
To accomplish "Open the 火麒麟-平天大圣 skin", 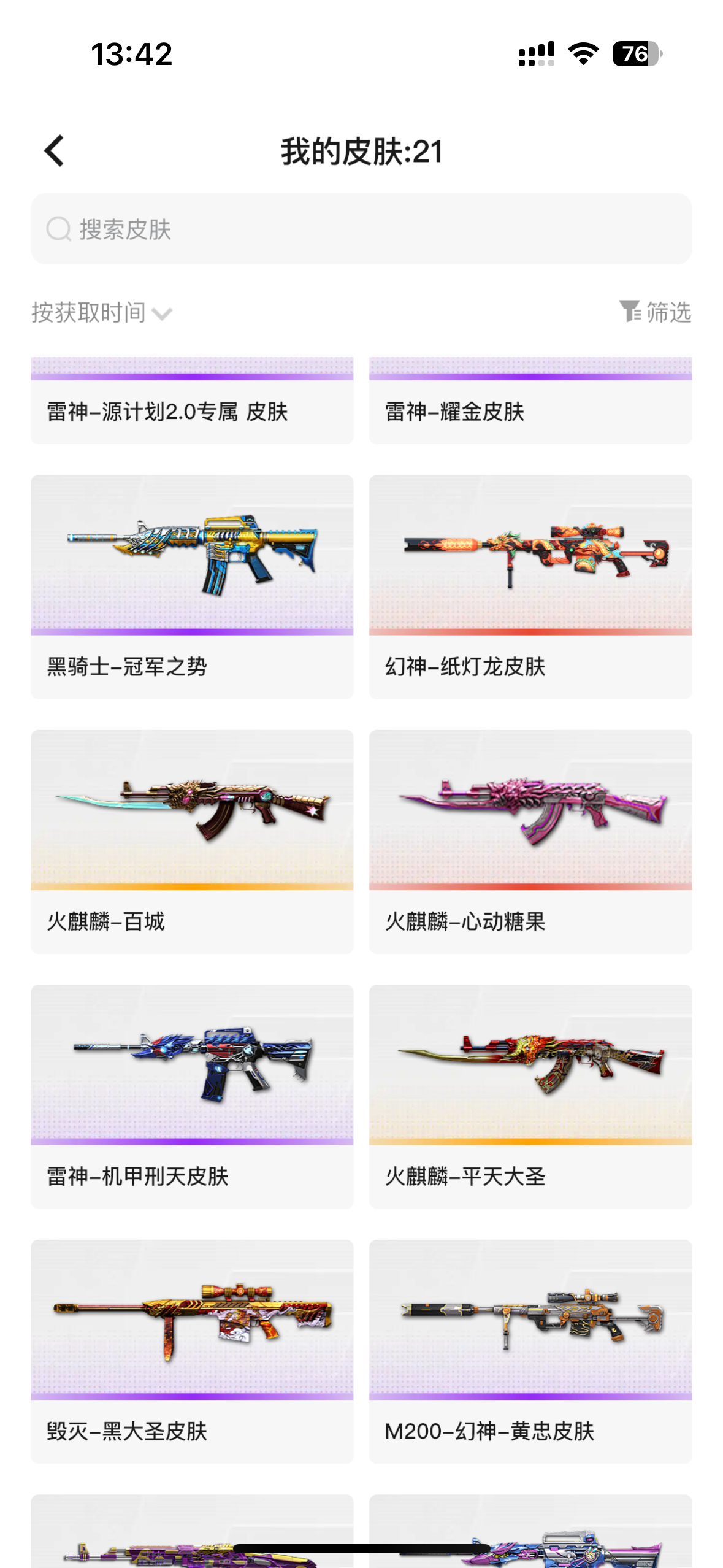I will click(x=530, y=1096).
